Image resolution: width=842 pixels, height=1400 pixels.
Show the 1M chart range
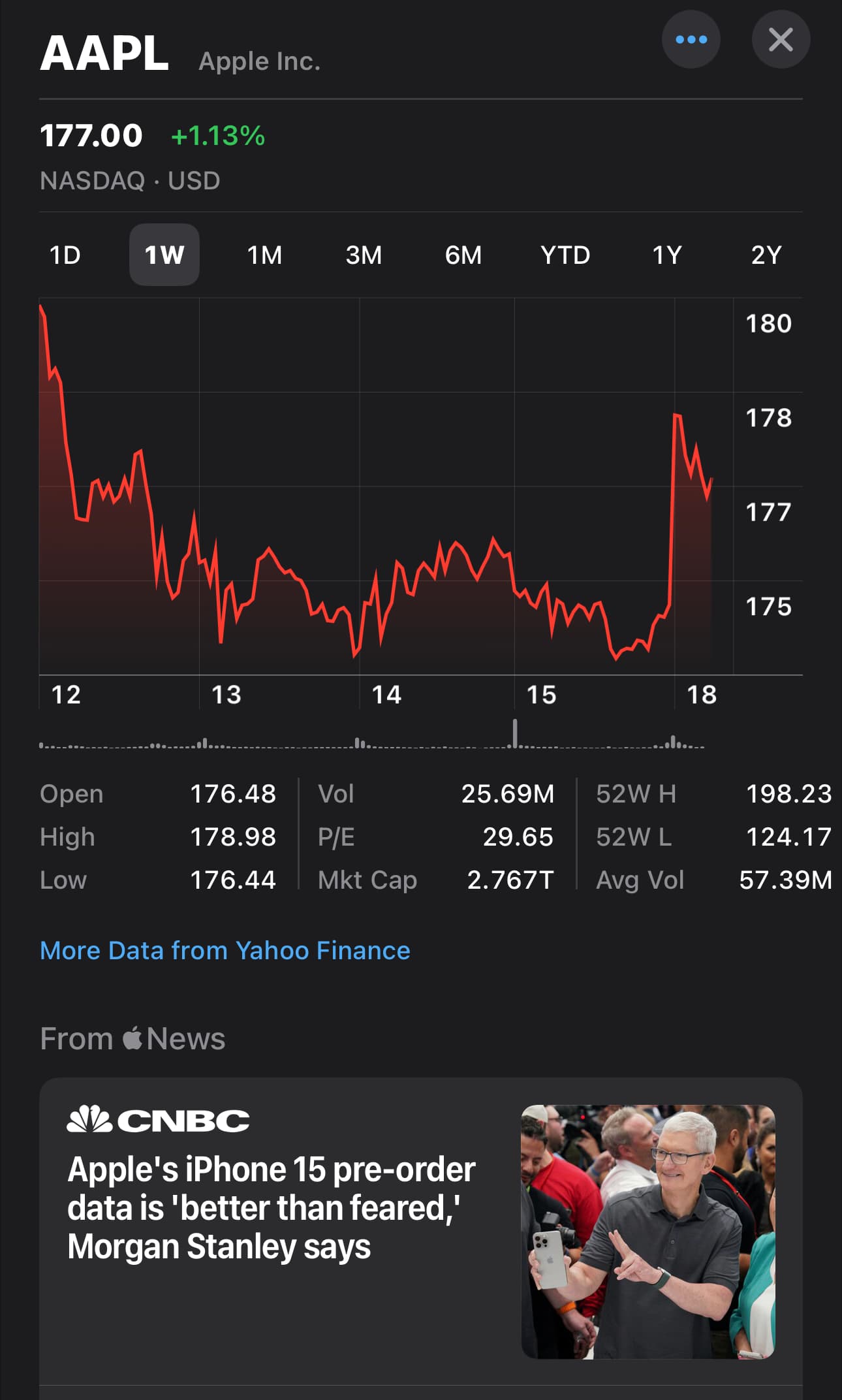point(264,255)
